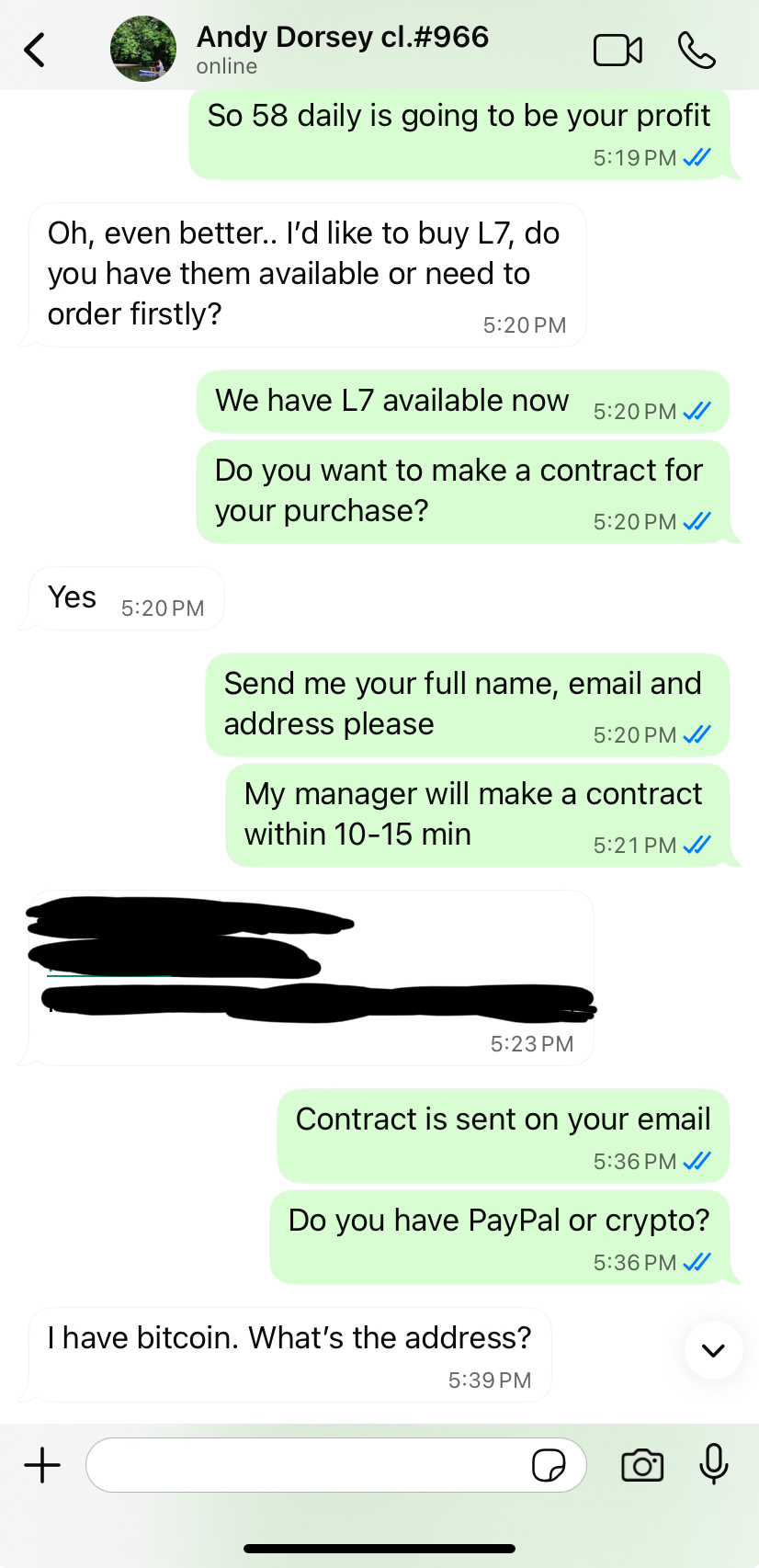Open Andy Dorsey cl.#966 contact info
Screen dimensions: 759x1568
(x=342, y=48)
